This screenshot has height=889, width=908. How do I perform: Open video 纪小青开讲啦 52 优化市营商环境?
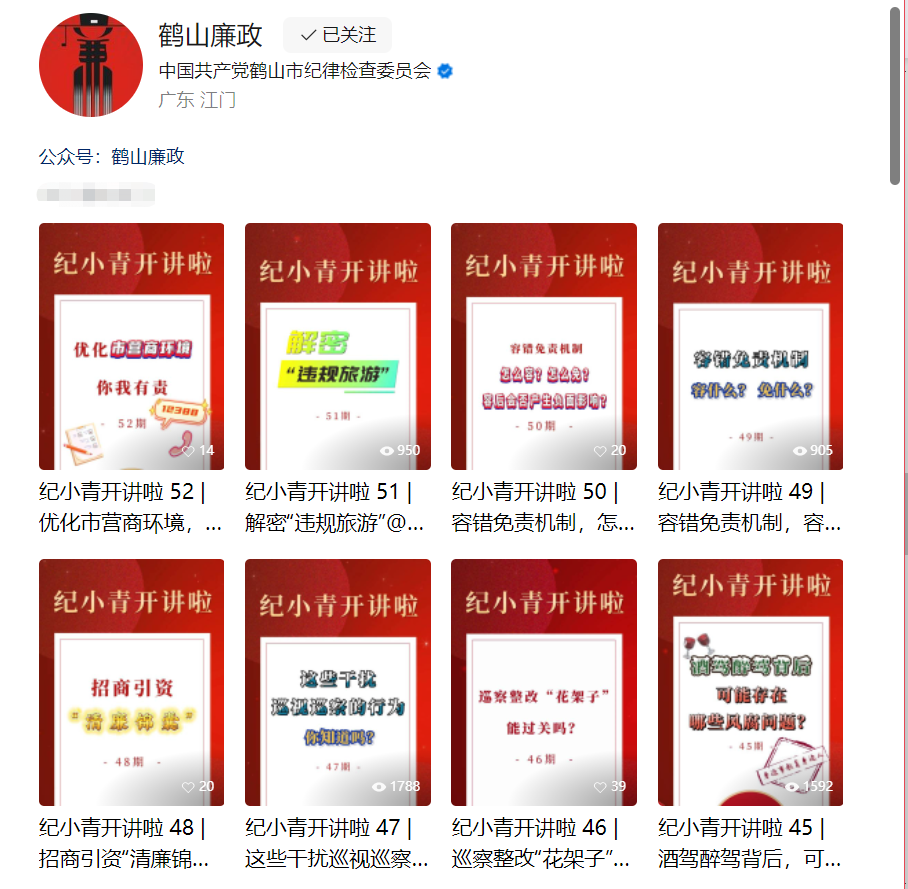point(131,346)
